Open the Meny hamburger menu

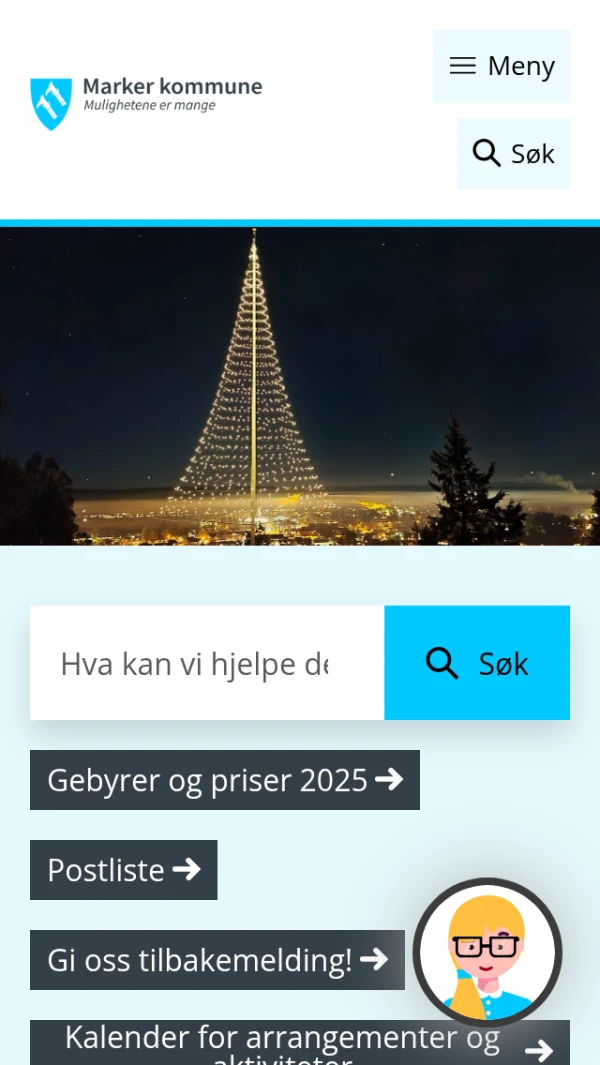pyautogui.click(x=501, y=66)
